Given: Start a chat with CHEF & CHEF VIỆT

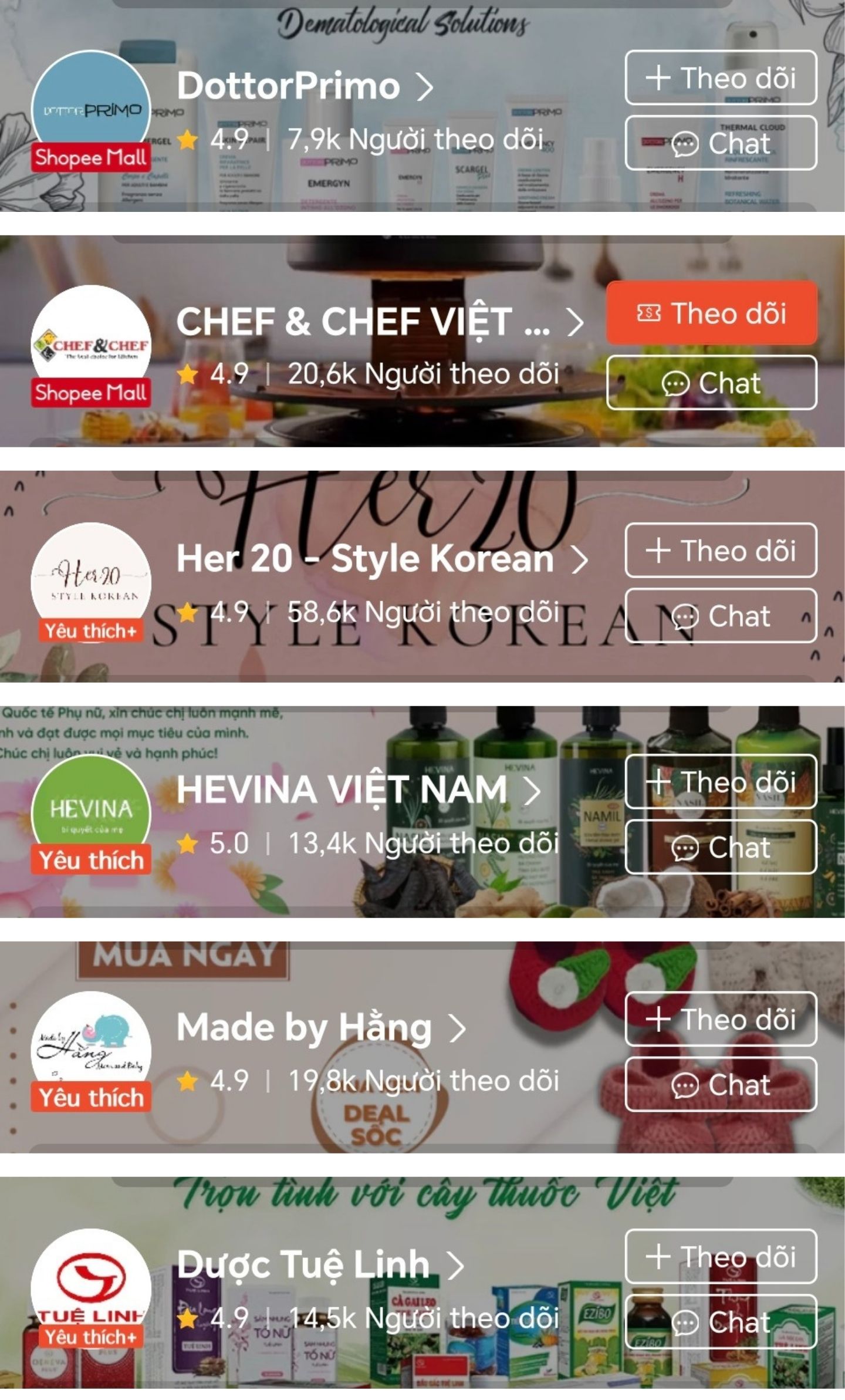Looking at the screenshot, I should coord(711,383).
